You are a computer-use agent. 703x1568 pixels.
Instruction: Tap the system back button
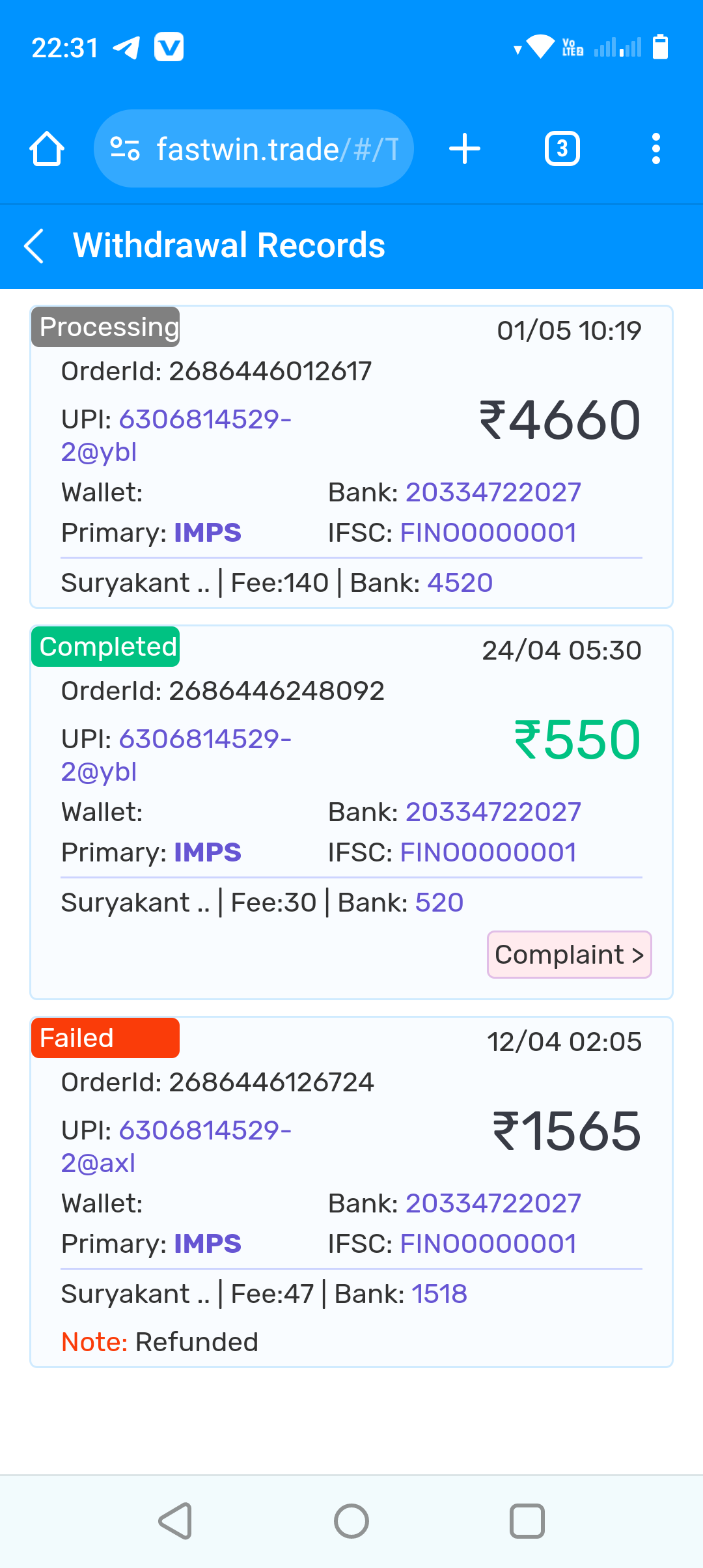[x=175, y=1521]
